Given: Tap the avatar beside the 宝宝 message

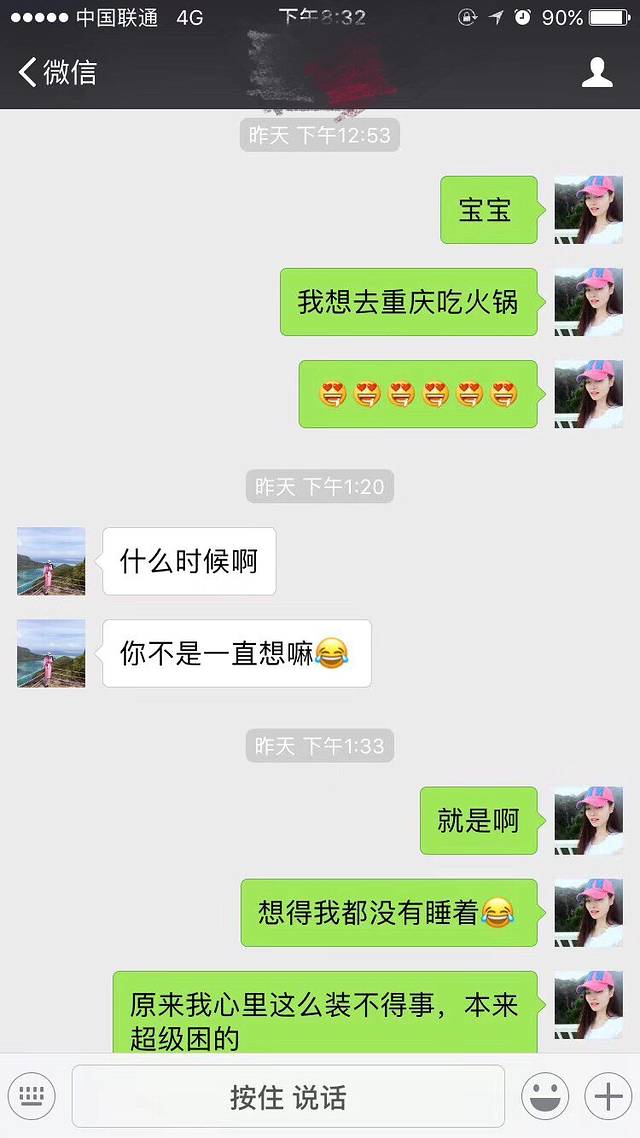Looking at the screenshot, I should [588, 210].
